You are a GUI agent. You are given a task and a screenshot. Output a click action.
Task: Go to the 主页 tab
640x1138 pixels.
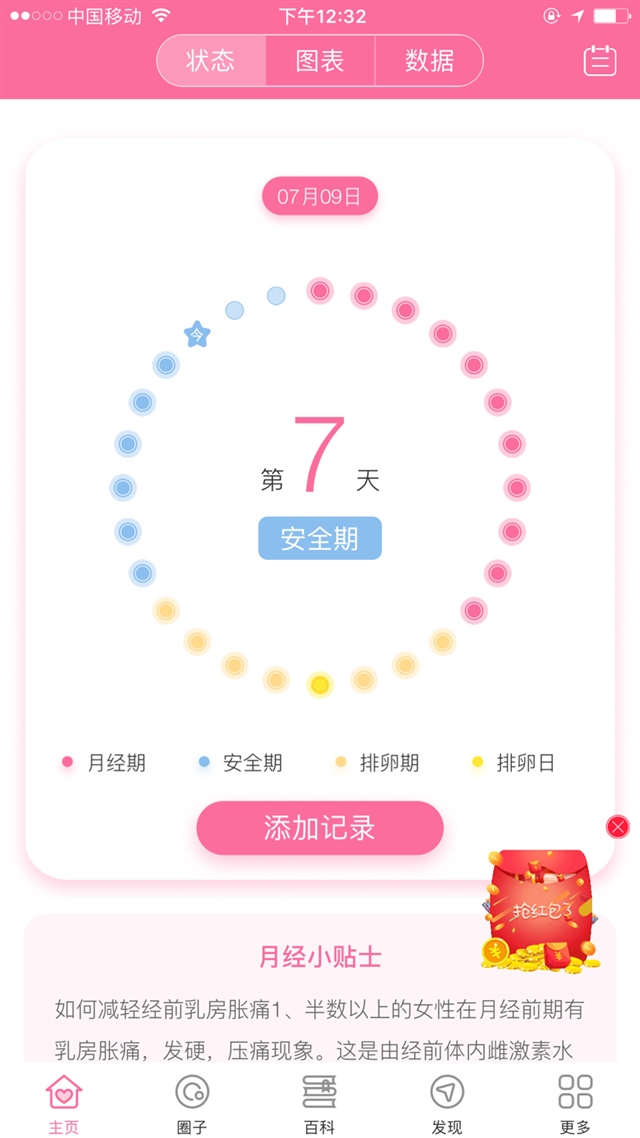64,1101
